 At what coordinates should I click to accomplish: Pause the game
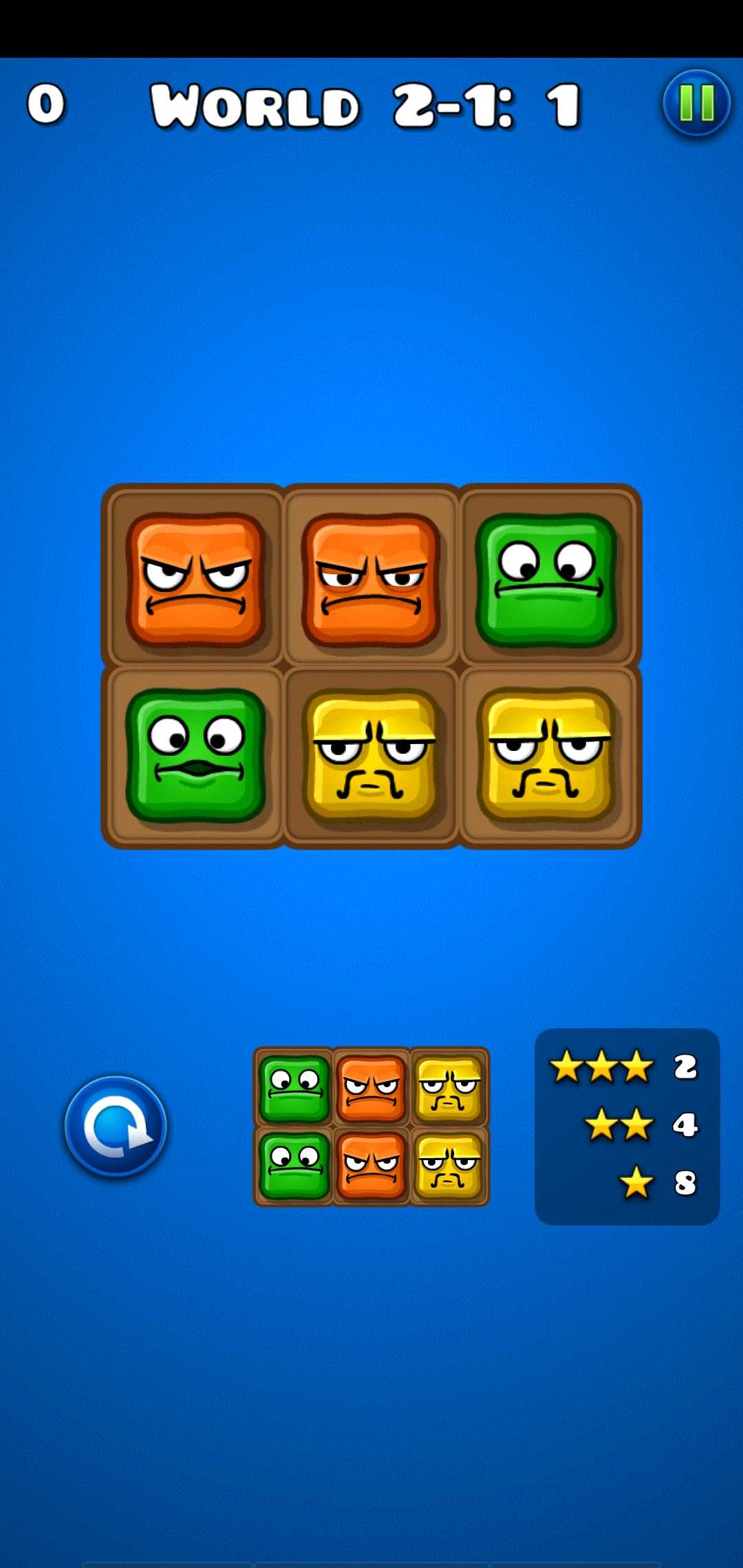(696, 103)
